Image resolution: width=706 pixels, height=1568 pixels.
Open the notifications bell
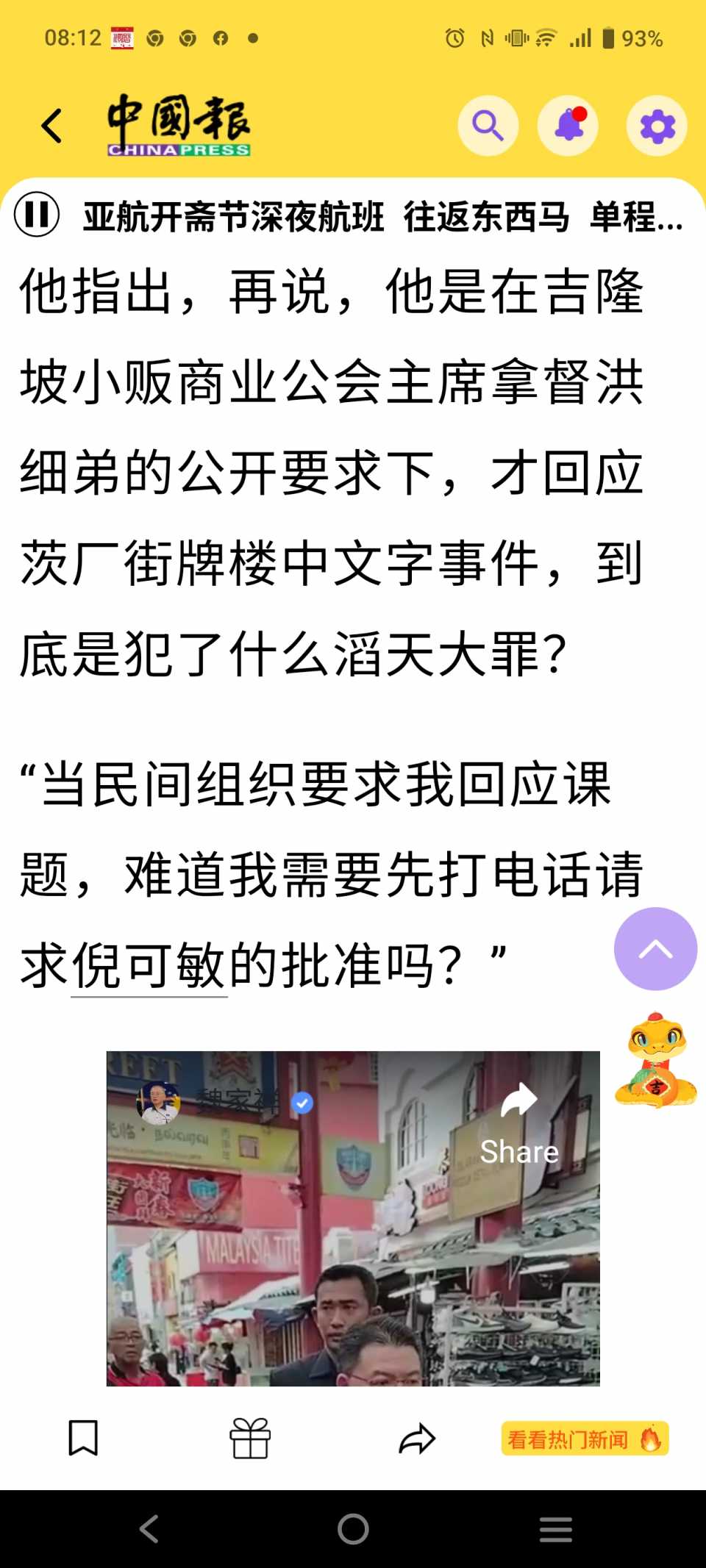pyautogui.click(x=568, y=126)
